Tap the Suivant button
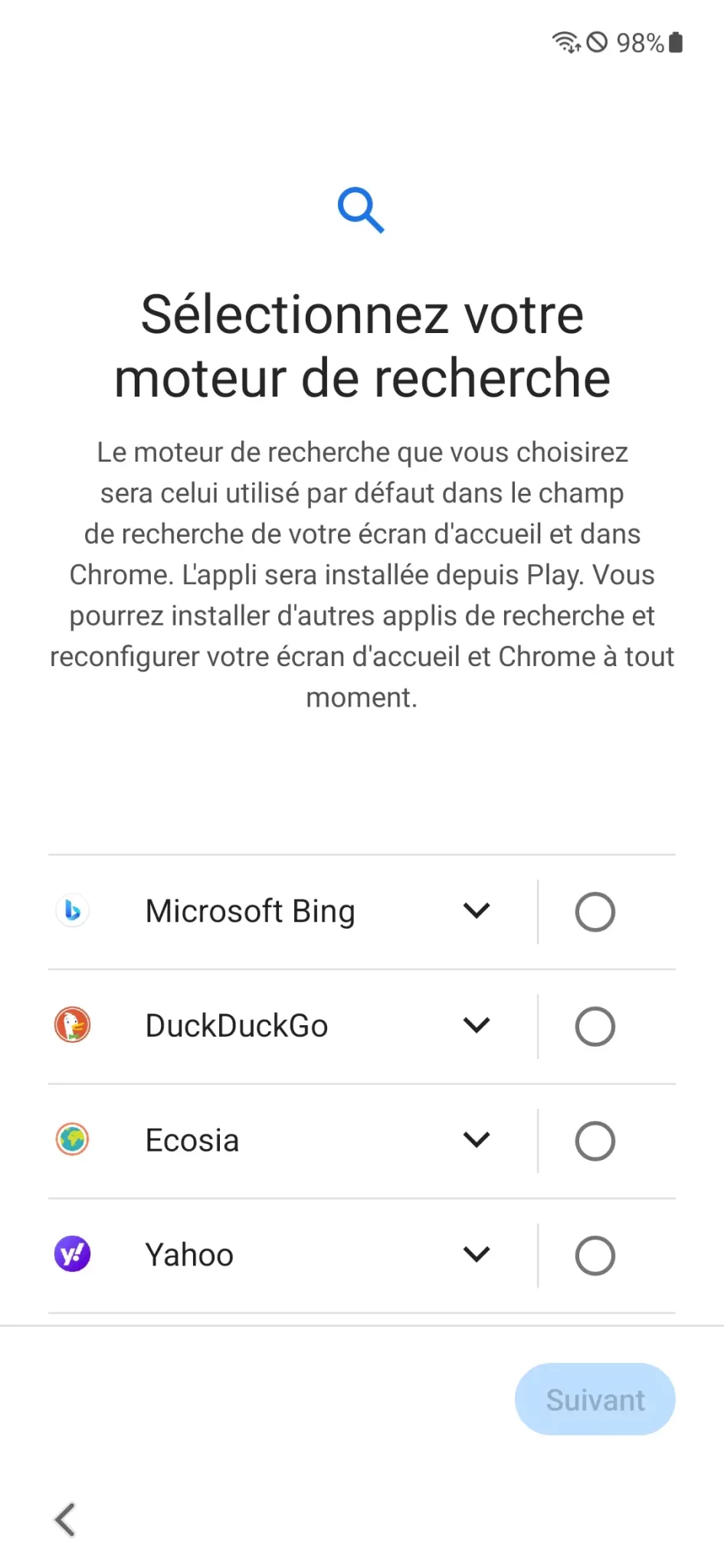The height and width of the screenshot is (1568, 724). [x=595, y=1400]
